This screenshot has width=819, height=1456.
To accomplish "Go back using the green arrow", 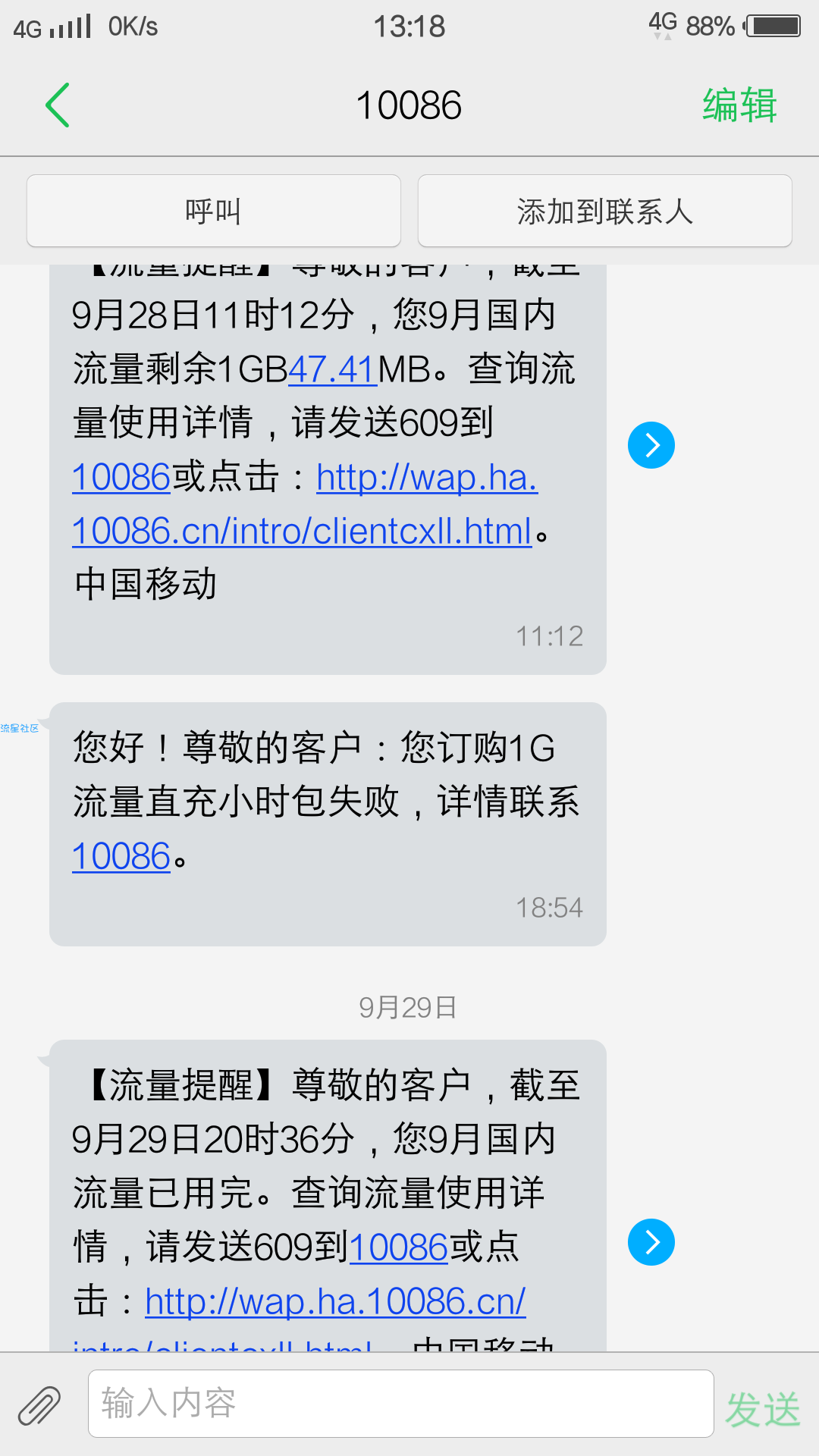I will pyautogui.click(x=58, y=105).
